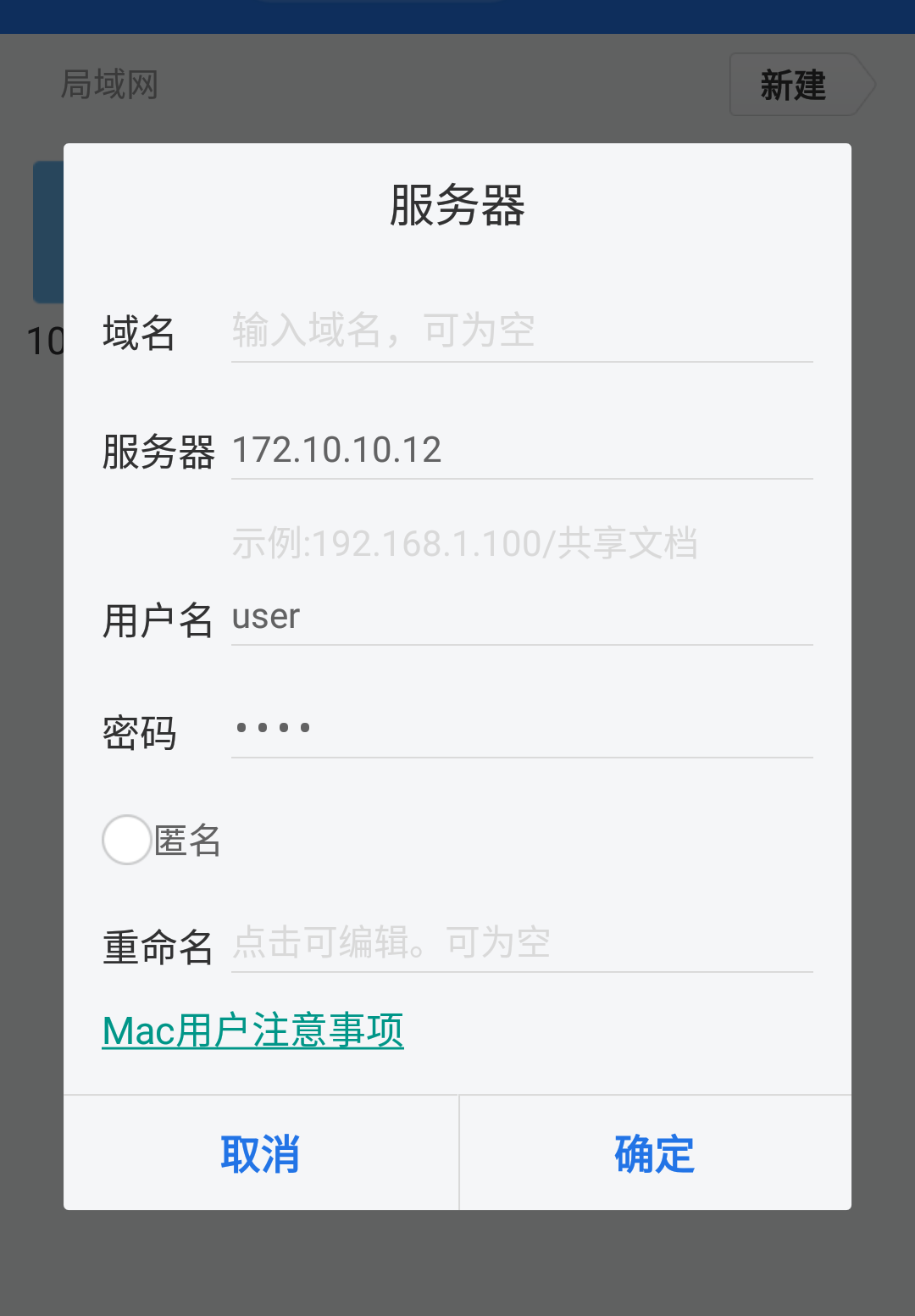Cancel the dialog with 取消
Viewport: 915px width, 1316px height.
point(260,1153)
